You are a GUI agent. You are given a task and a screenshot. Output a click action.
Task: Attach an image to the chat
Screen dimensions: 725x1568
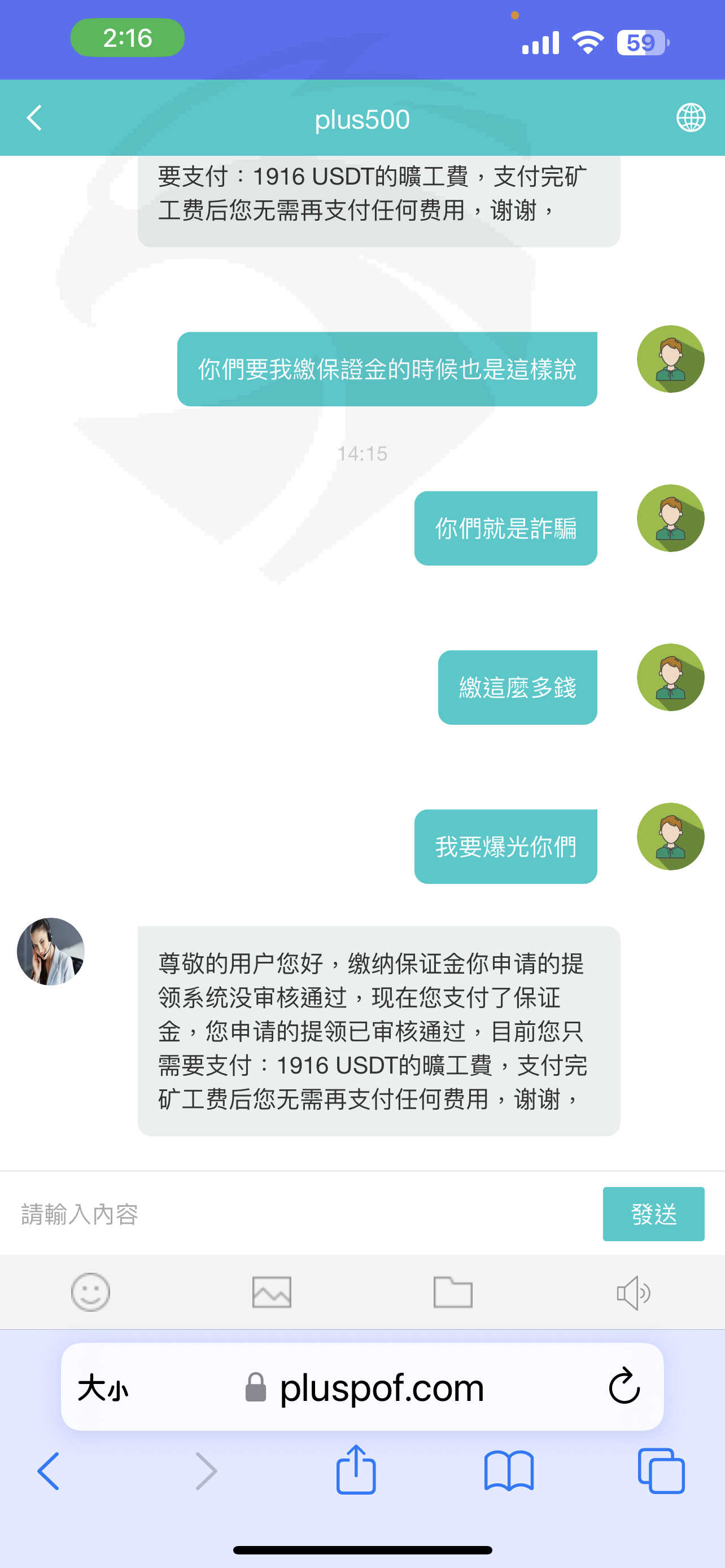272,1291
